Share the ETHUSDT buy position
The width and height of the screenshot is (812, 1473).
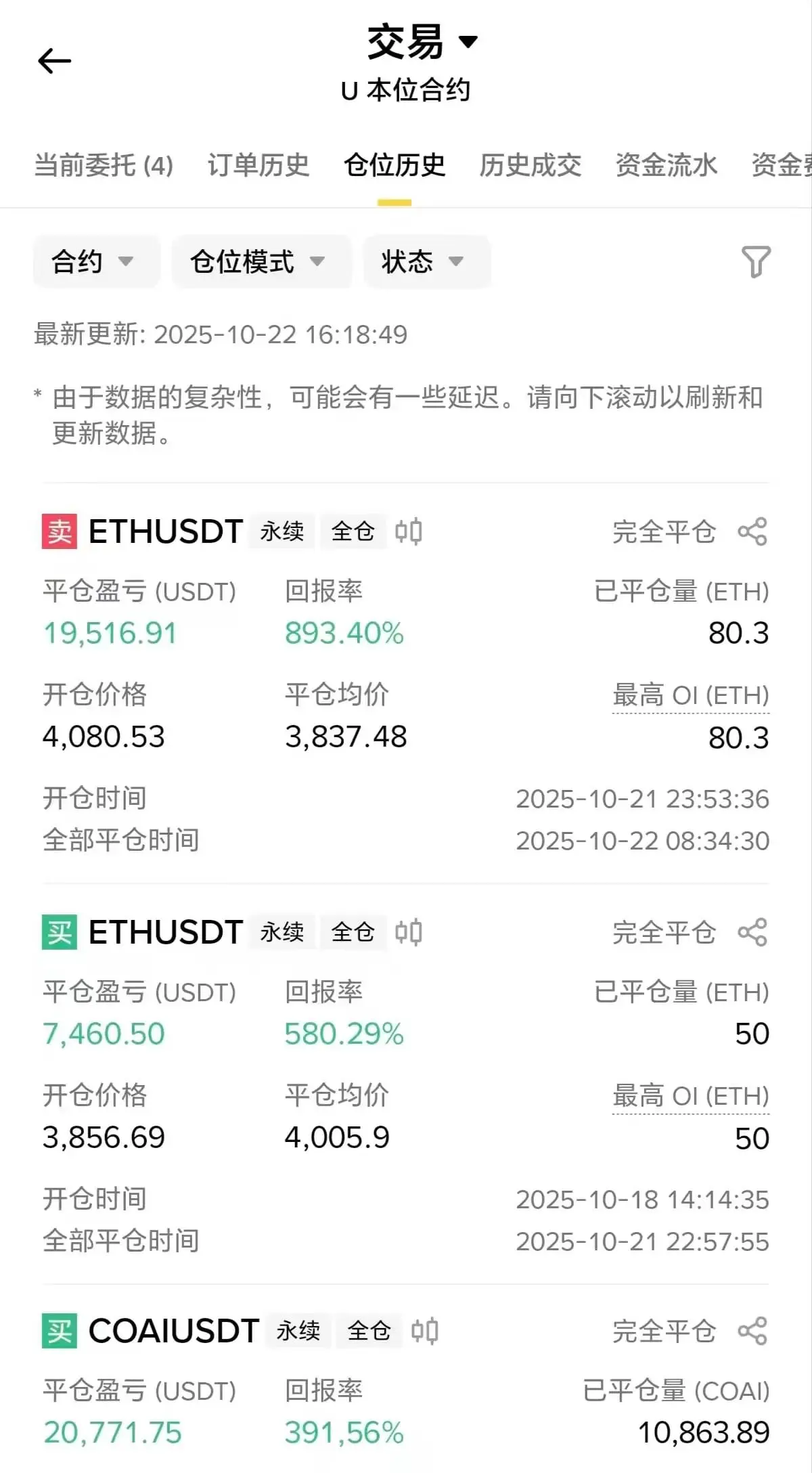752,932
